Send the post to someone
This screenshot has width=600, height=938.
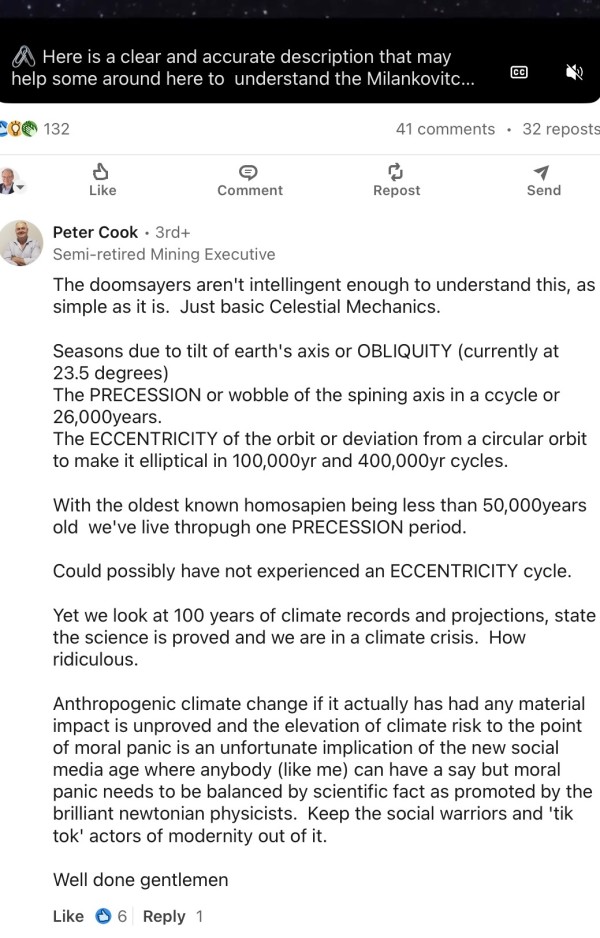(543, 179)
